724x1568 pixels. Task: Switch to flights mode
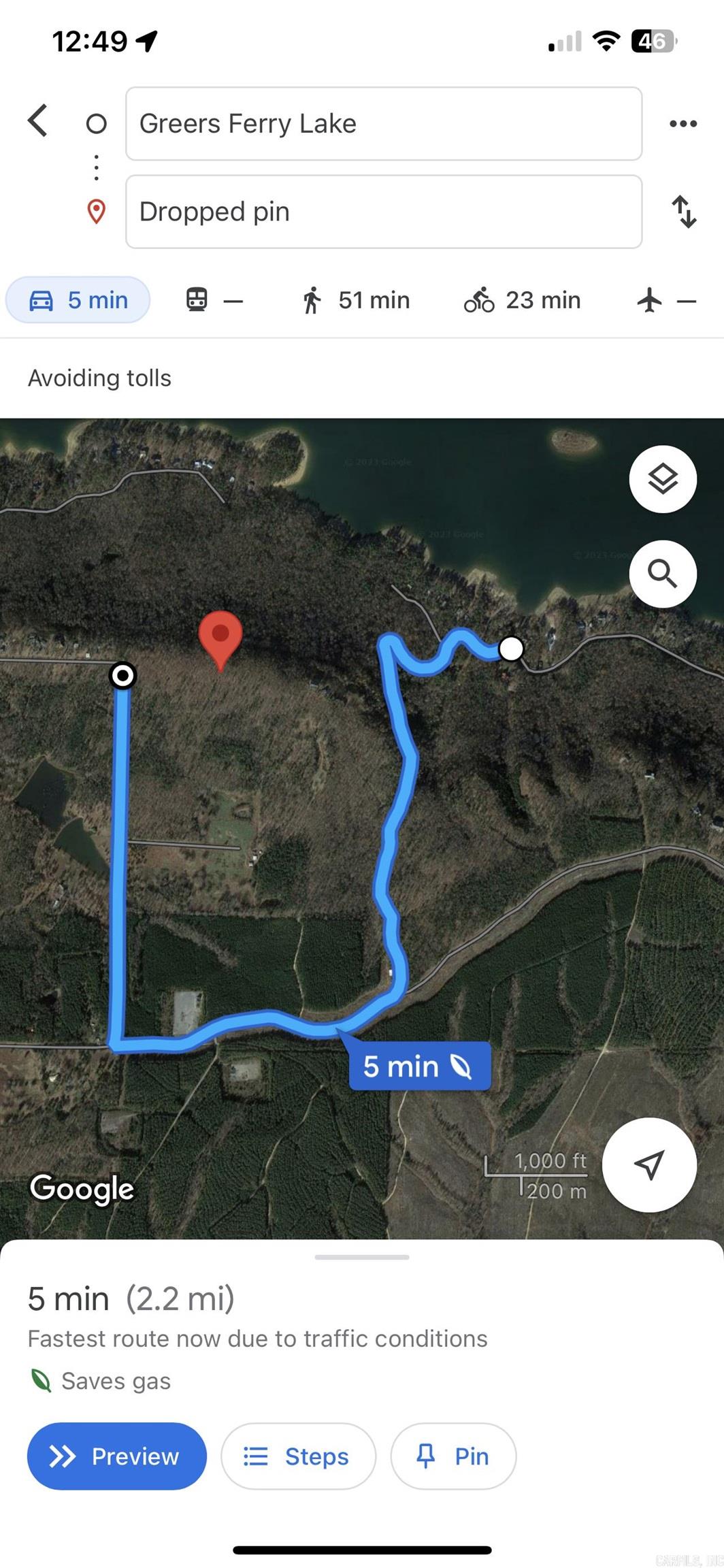coord(665,300)
